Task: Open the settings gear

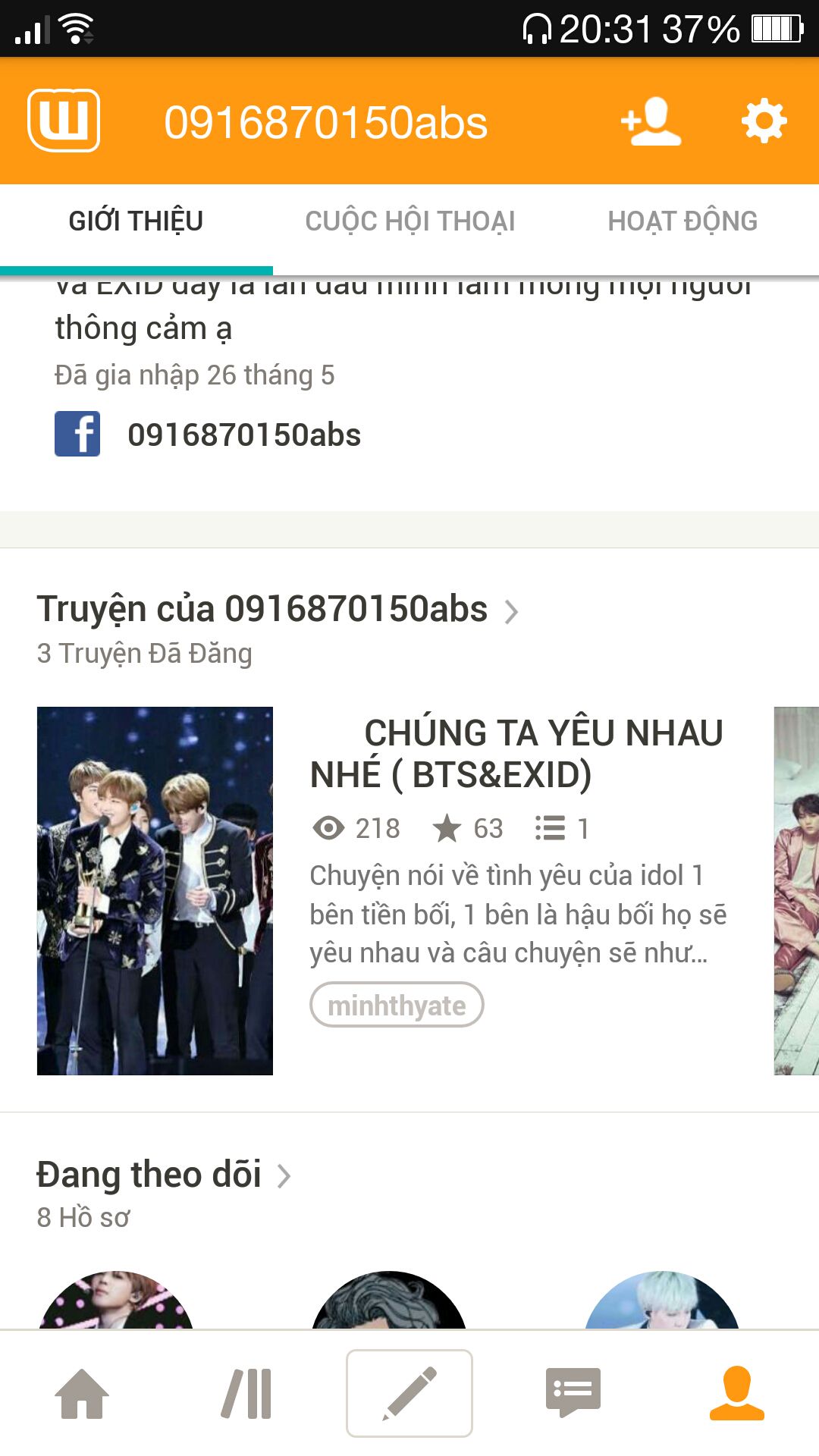Action: (764, 121)
